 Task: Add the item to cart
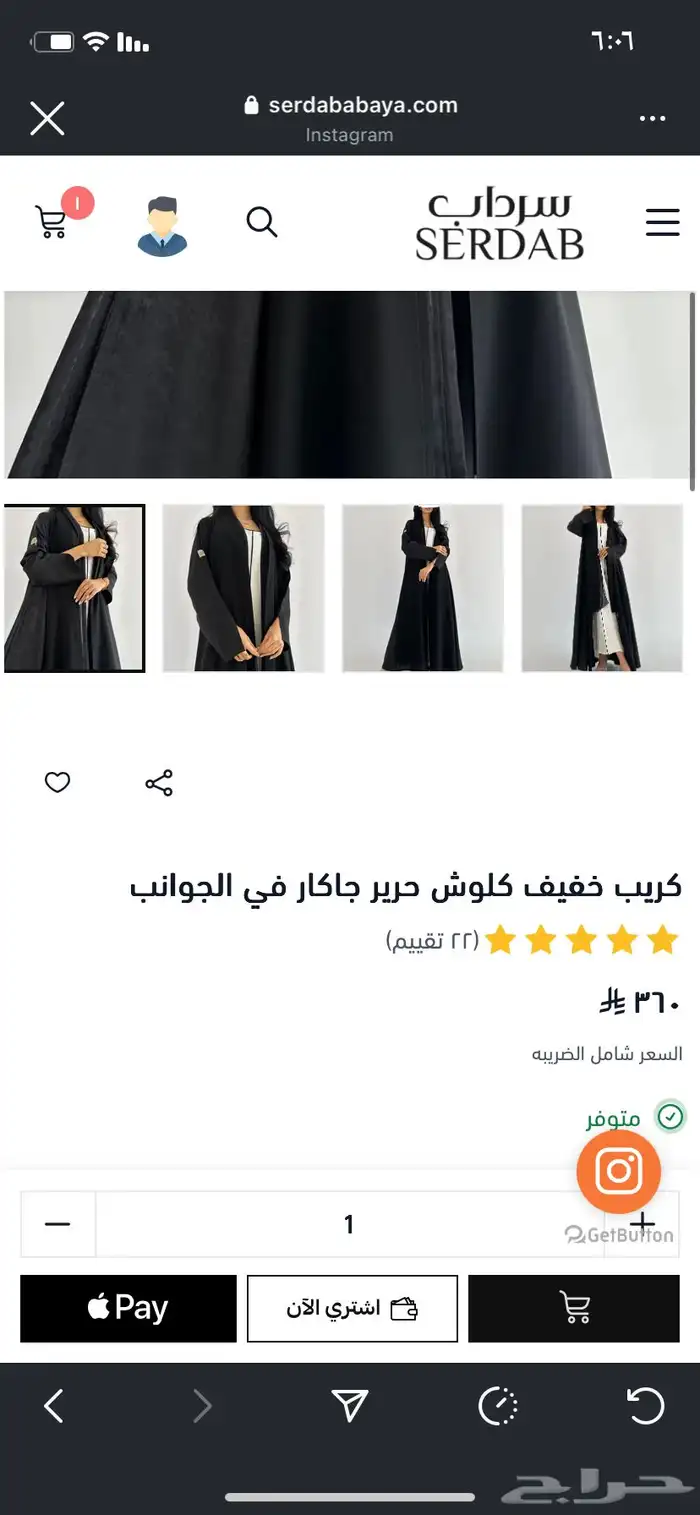pyautogui.click(x=574, y=1308)
